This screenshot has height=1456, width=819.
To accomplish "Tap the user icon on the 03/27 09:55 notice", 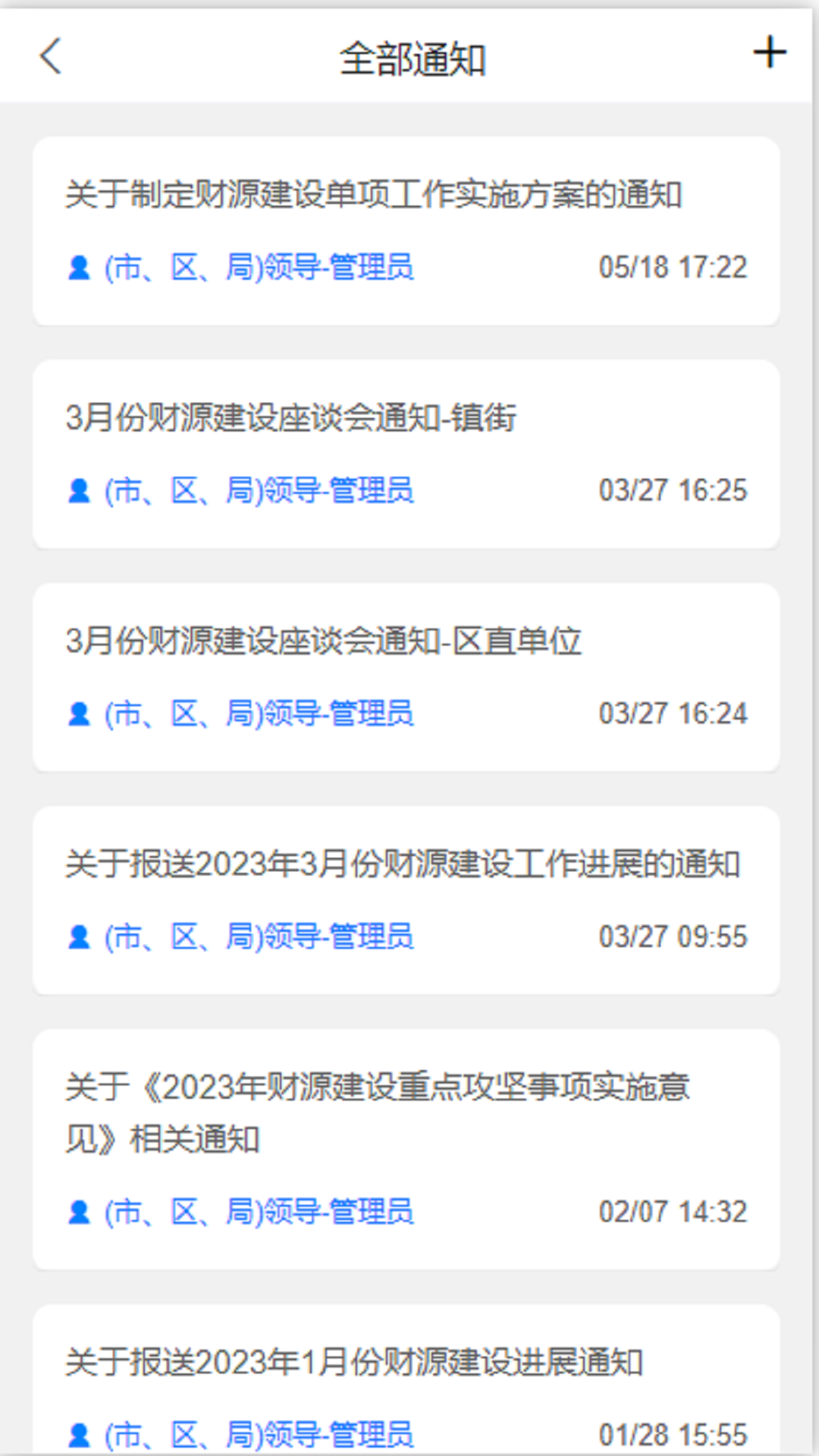I will [x=78, y=937].
